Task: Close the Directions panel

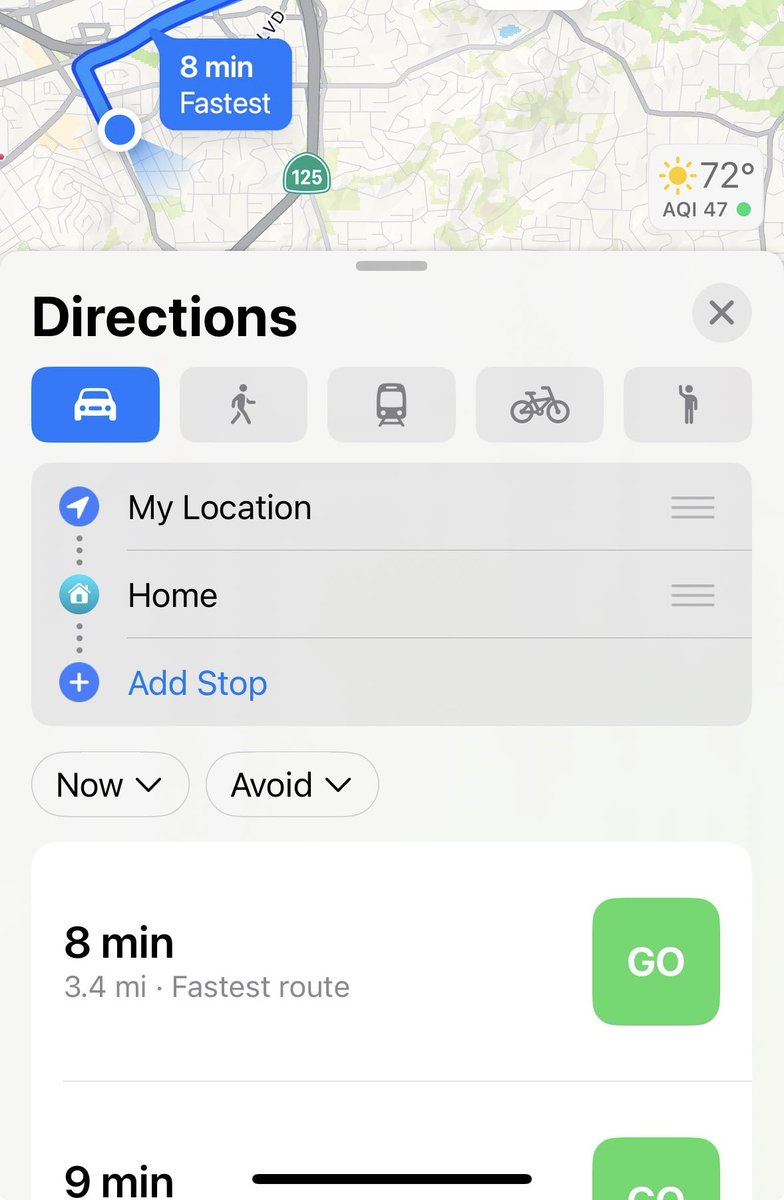Action: (721, 314)
